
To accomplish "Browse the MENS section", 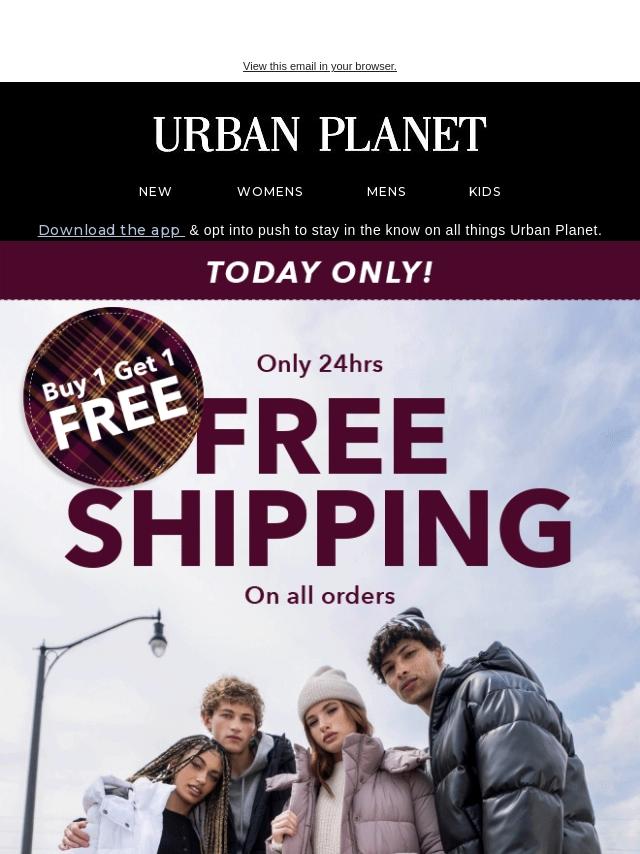I will 386,192.
